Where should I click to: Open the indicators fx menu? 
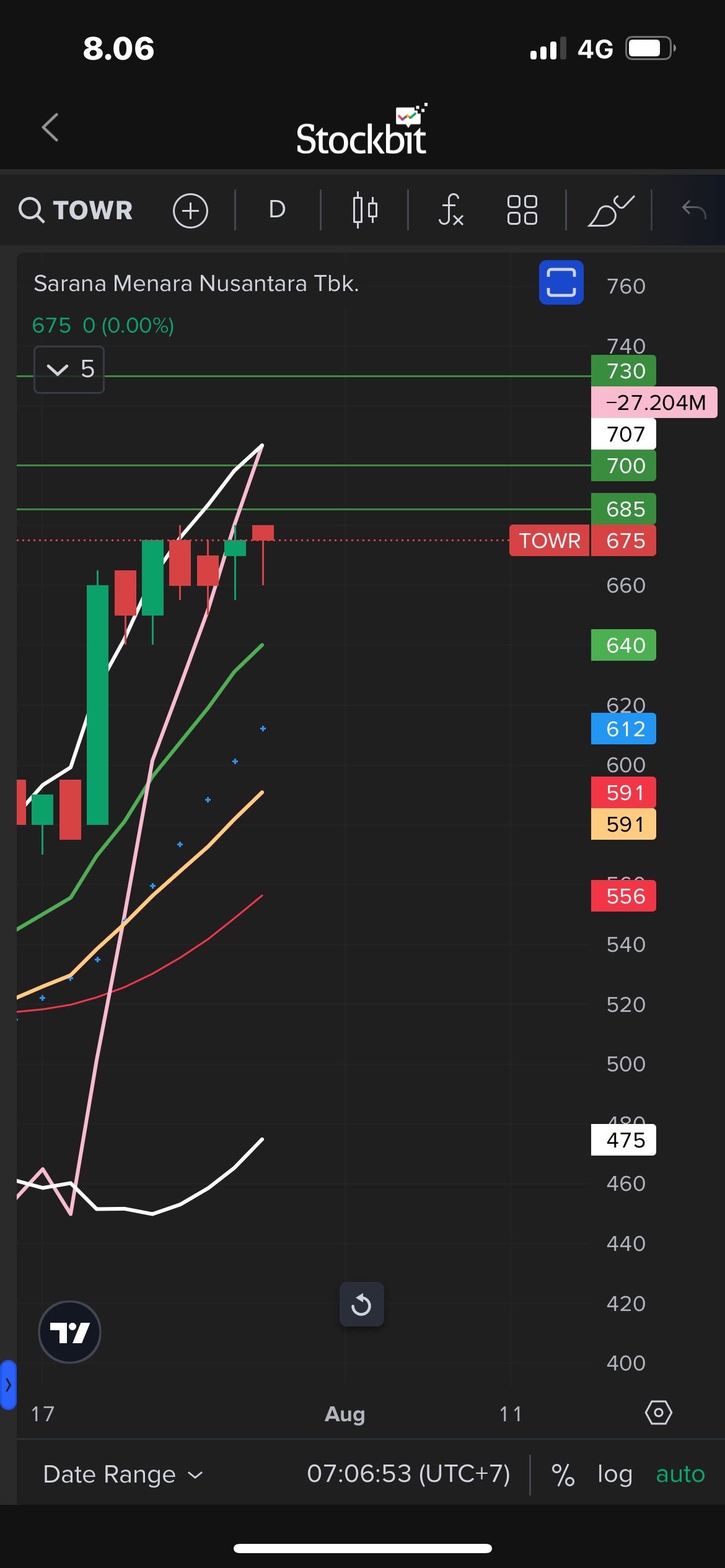click(x=450, y=210)
